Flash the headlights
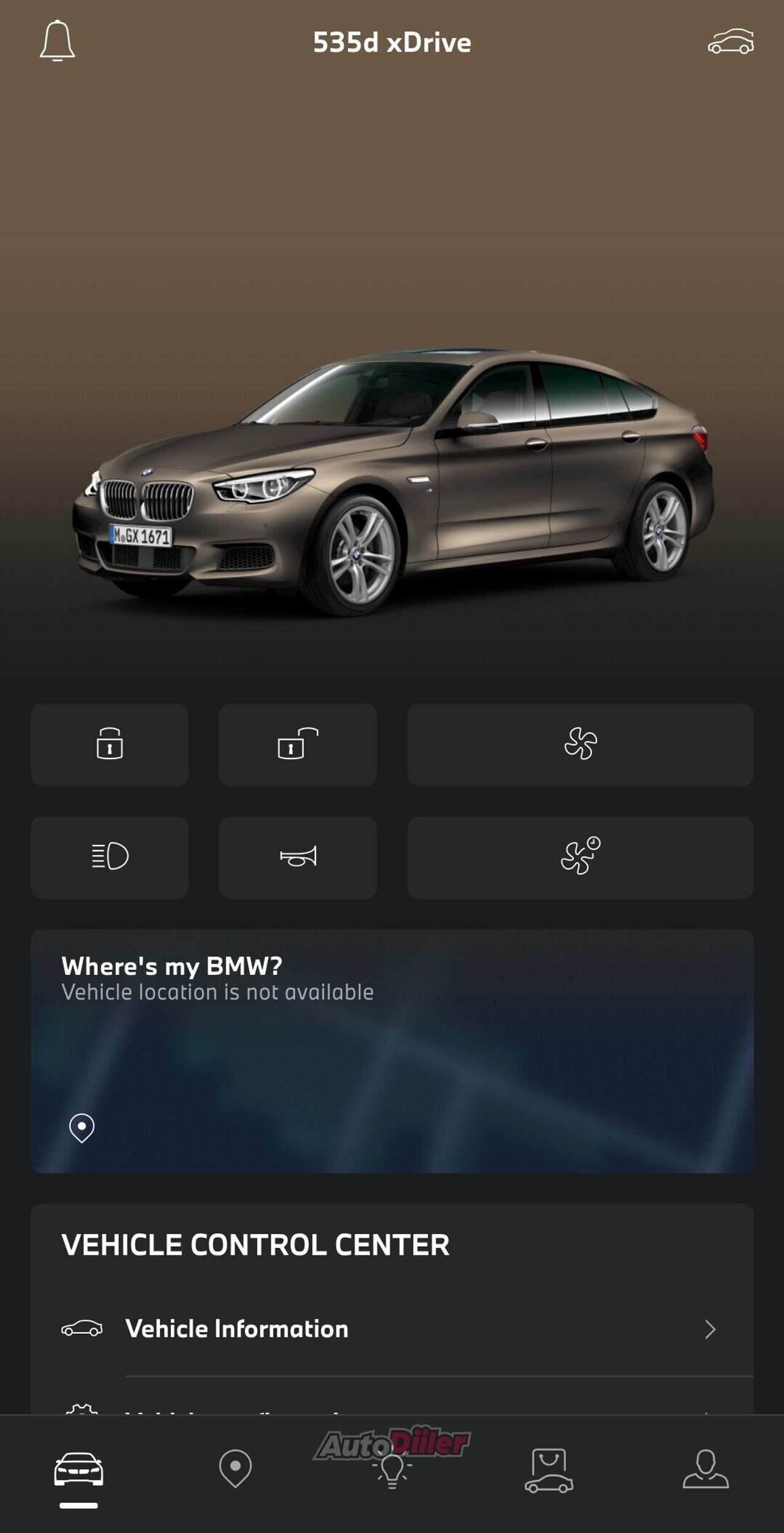The width and height of the screenshot is (784, 1533). pos(110,857)
